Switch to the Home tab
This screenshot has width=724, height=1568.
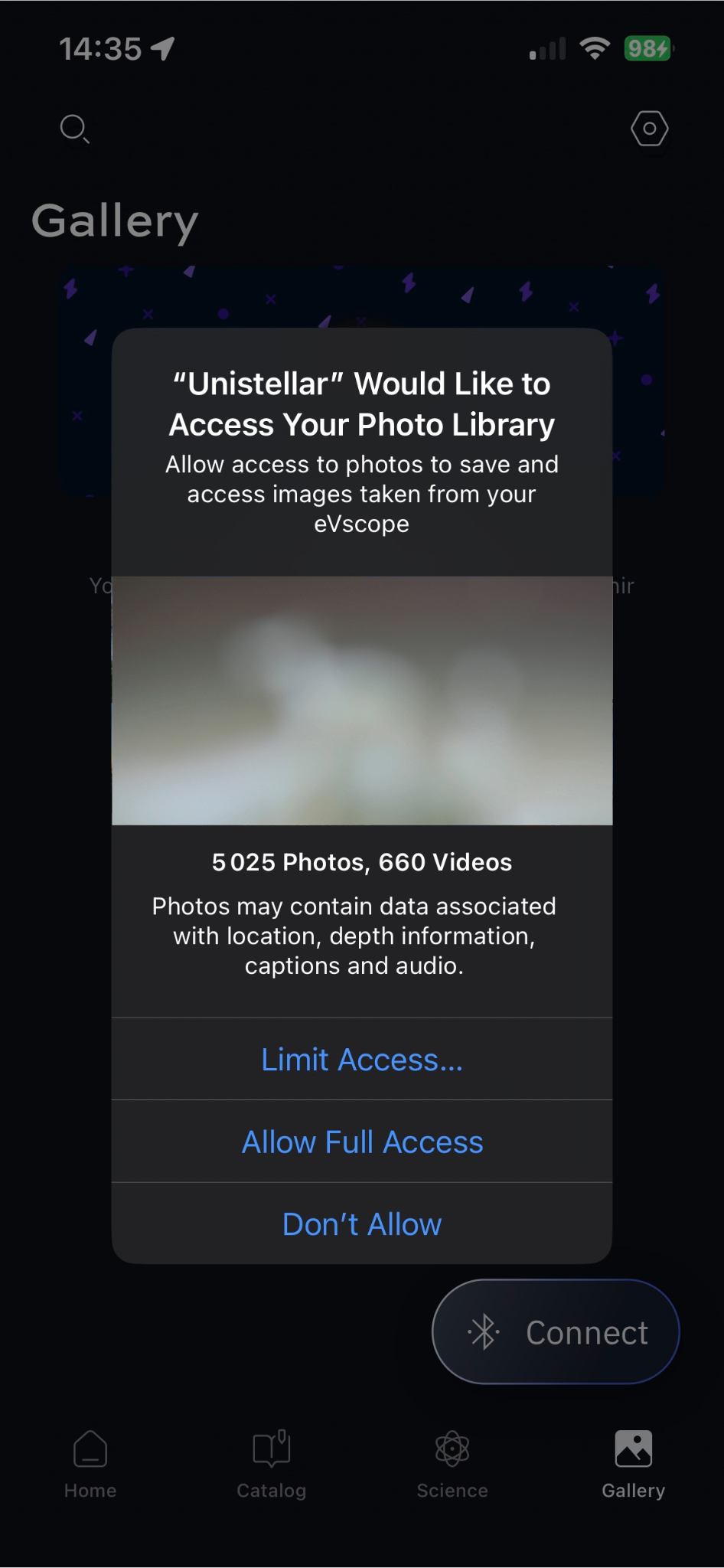90,1463
